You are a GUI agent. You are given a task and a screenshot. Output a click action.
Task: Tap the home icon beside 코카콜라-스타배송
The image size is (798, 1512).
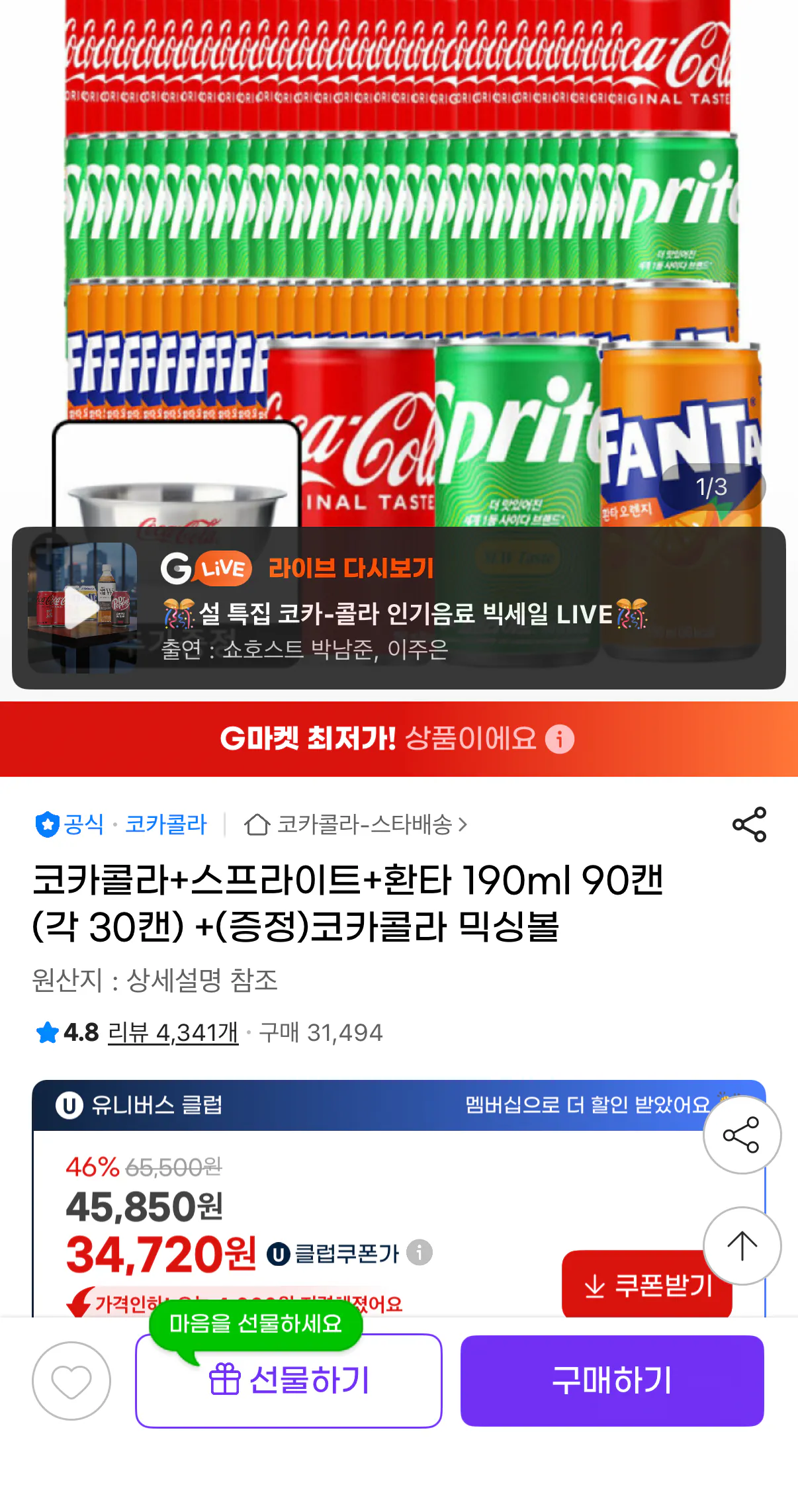pyautogui.click(x=257, y=825)
